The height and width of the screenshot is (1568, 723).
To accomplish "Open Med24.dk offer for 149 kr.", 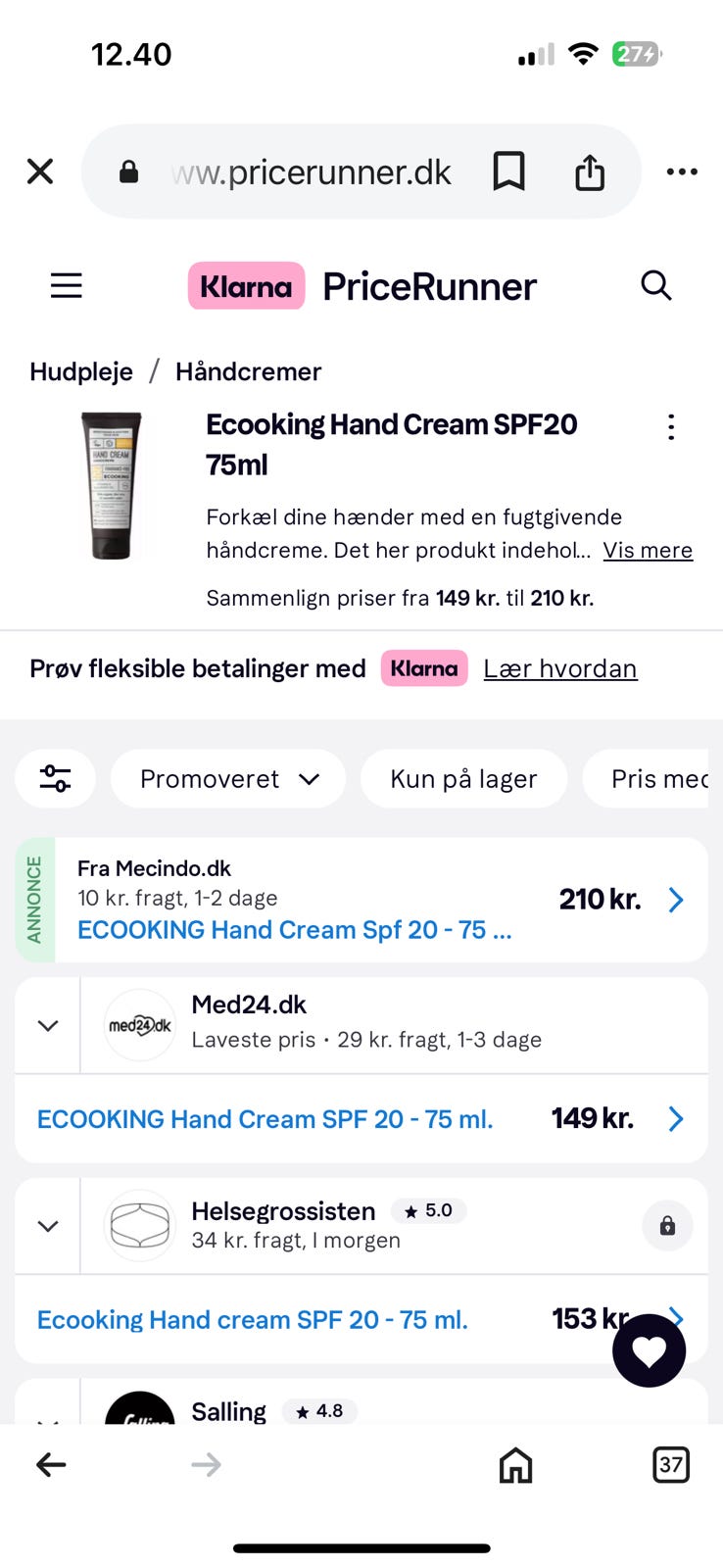I will coord(361,1119).
